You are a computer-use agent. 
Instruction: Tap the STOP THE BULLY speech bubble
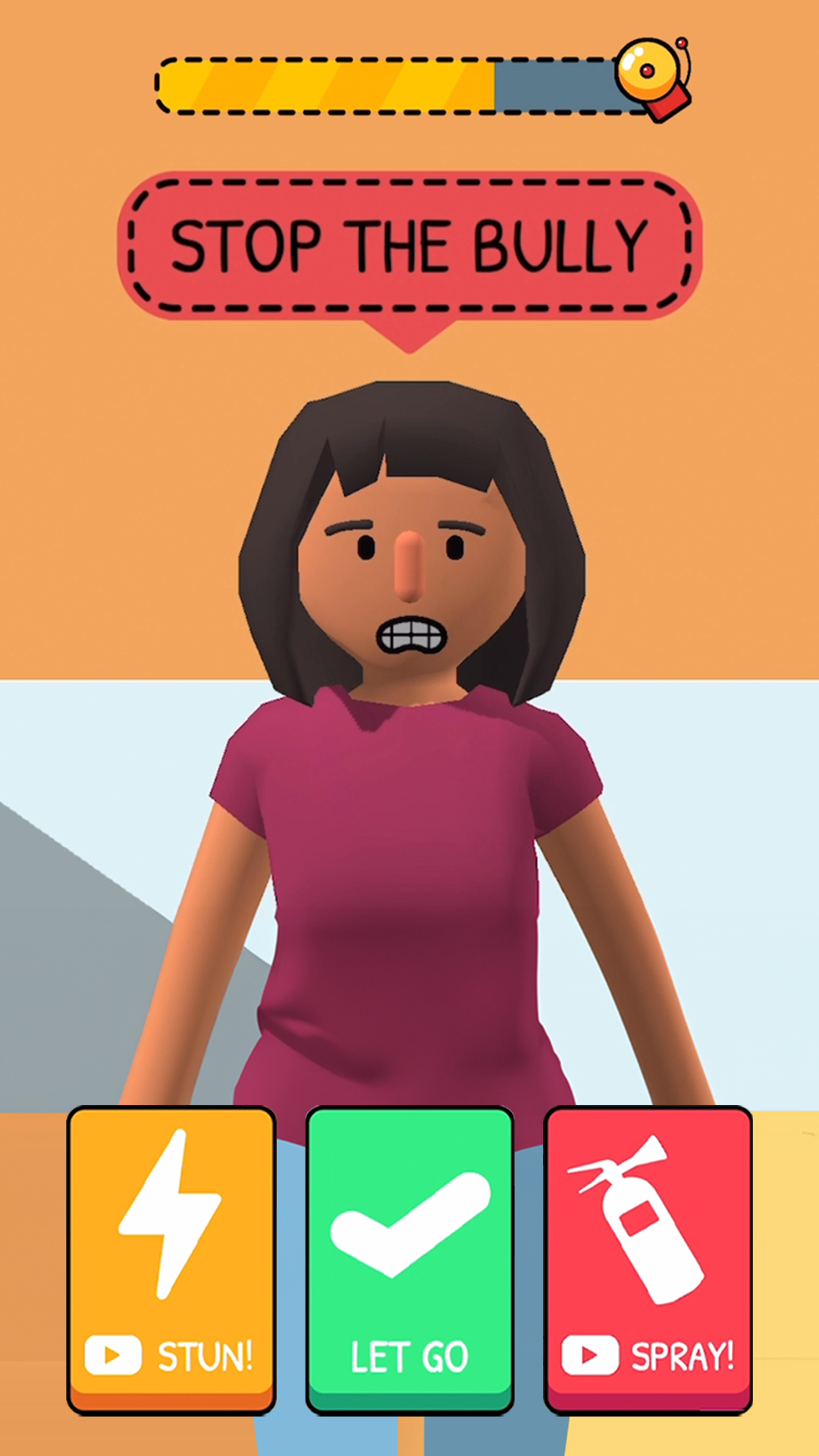point(409,244)
